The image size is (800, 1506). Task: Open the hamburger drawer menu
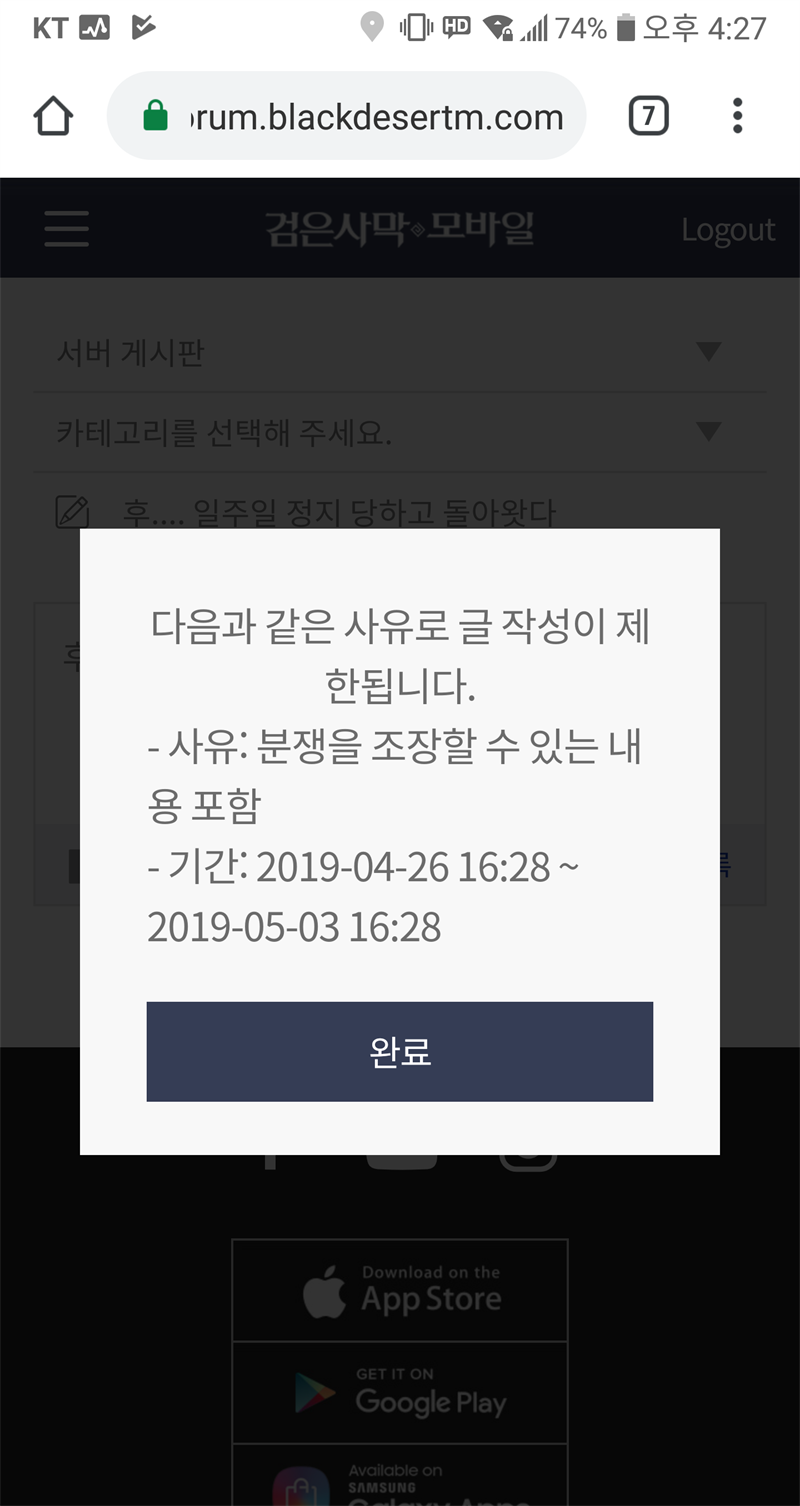(x=67, y=229)
